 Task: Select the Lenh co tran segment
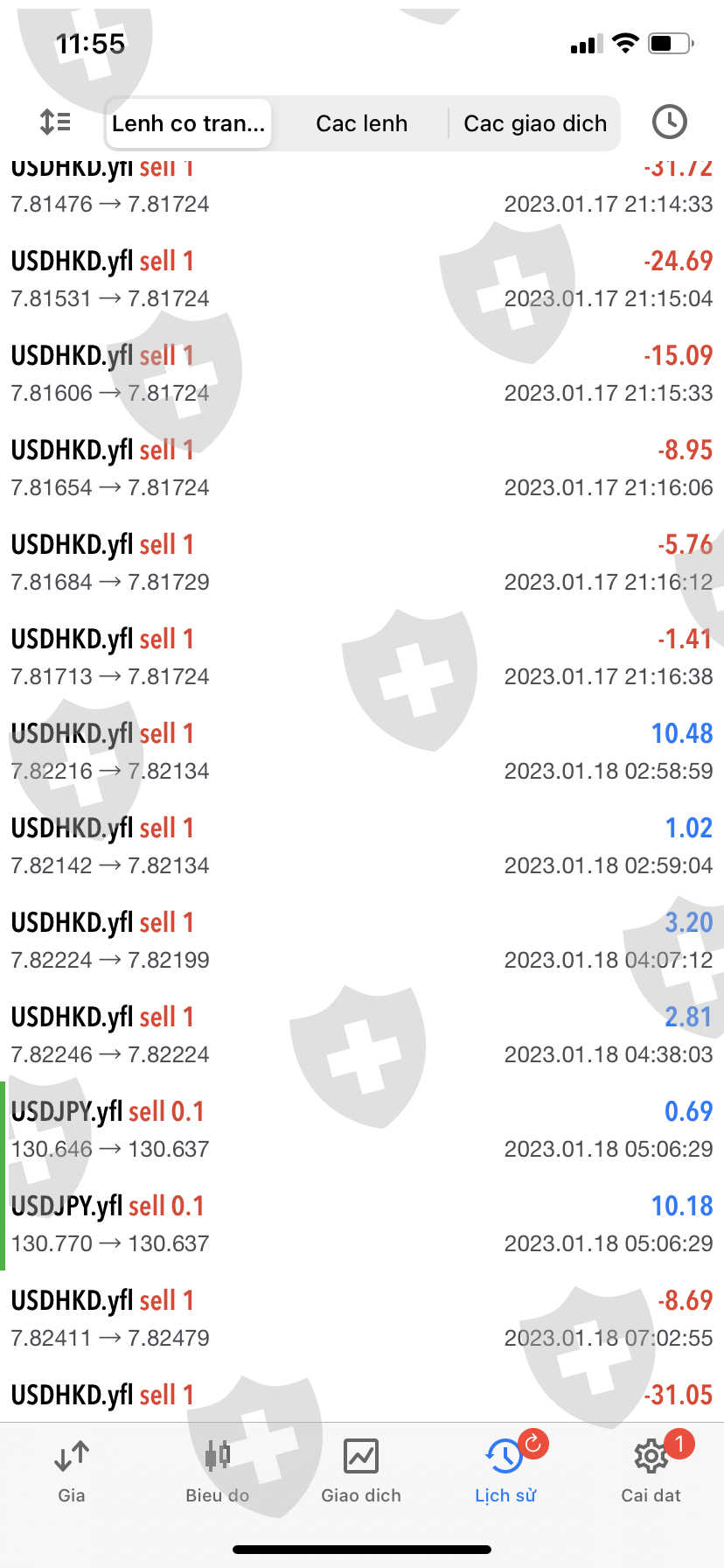[x=188, y=123]
